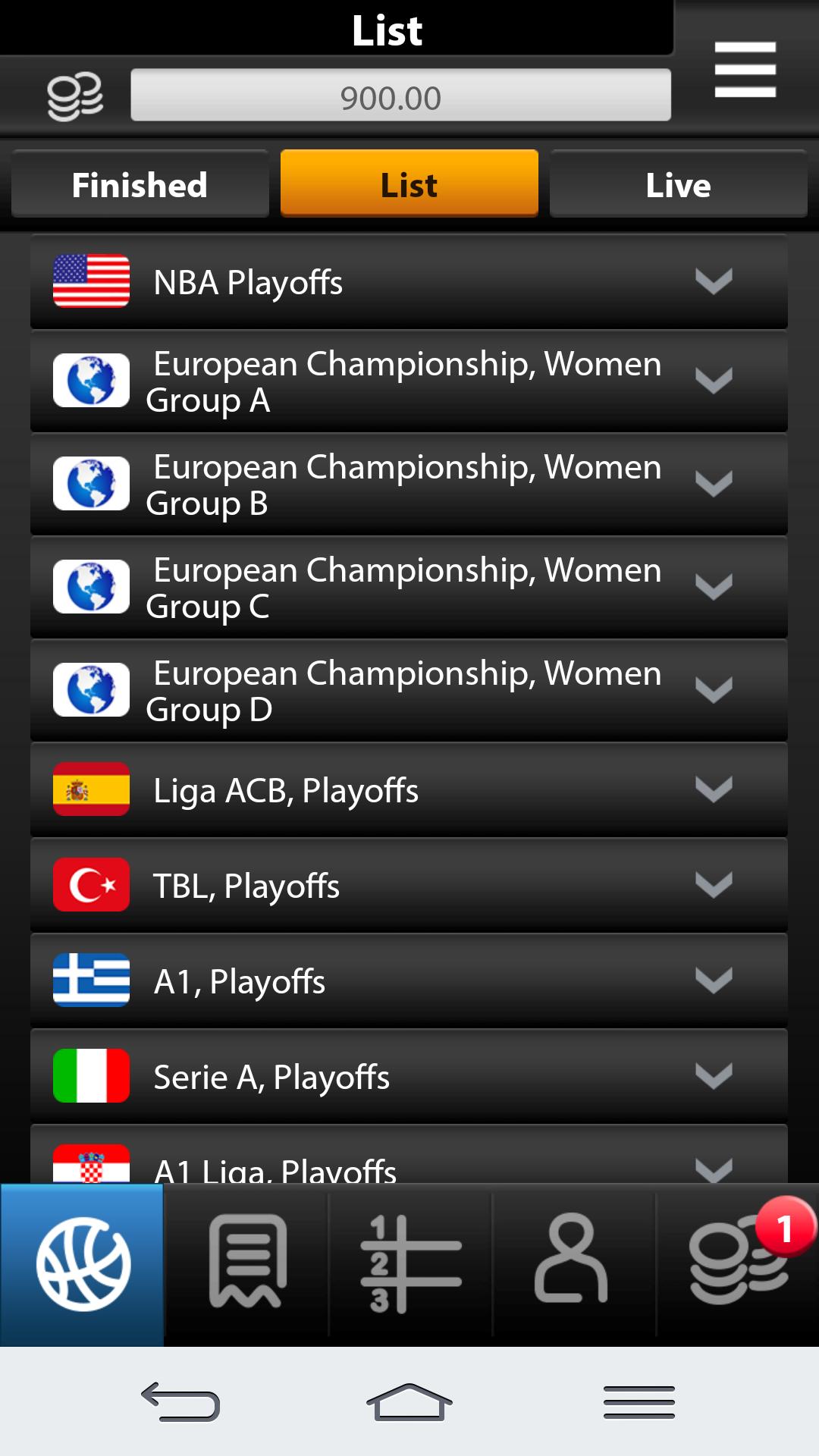Click the USA flag next to NBA Playoffs
Image resolution: width=819 pixels, height=1456 pixels.
tap(91, 282)
